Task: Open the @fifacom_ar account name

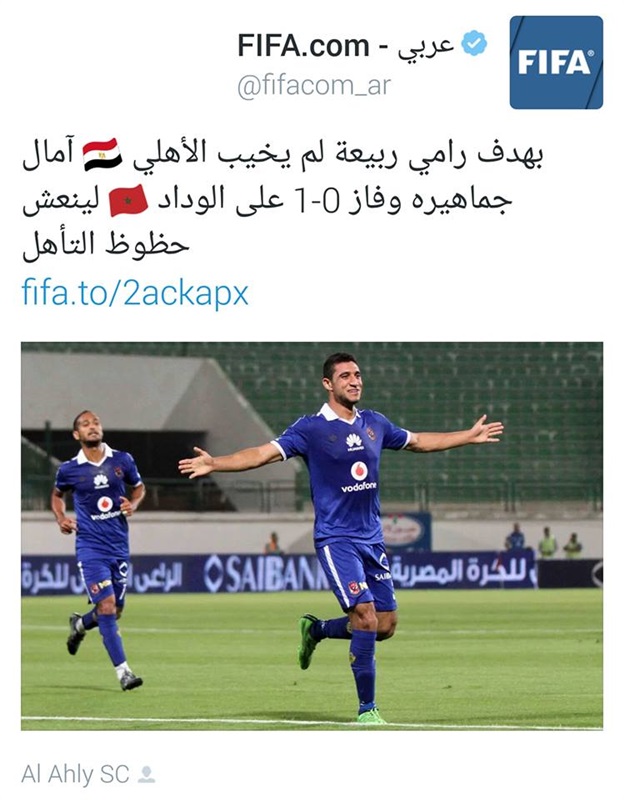Action: click(313, 87)
